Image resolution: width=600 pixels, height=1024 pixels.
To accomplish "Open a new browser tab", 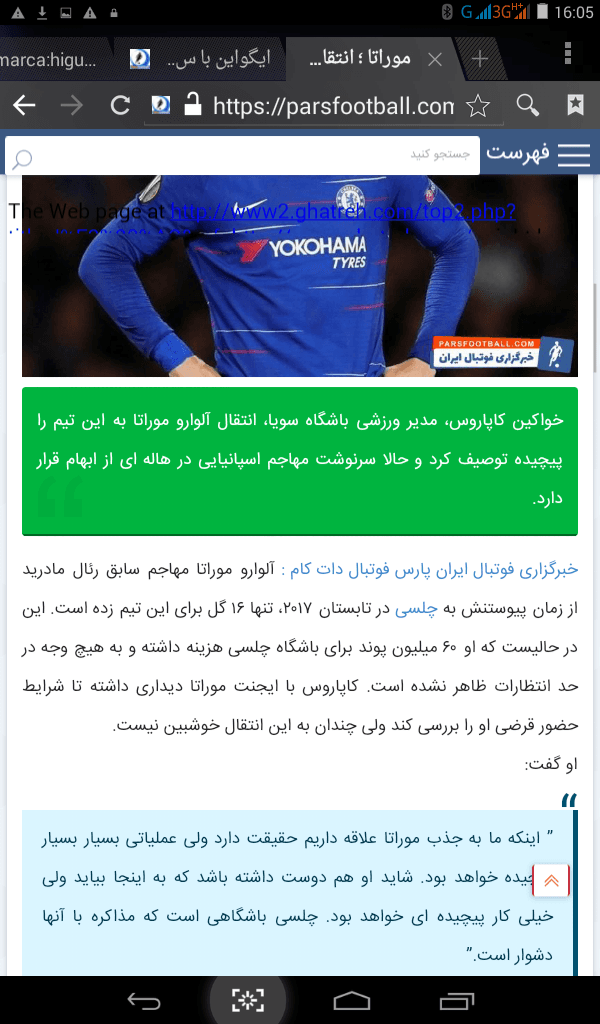I will pyautogui.click(x=480, y=59).
